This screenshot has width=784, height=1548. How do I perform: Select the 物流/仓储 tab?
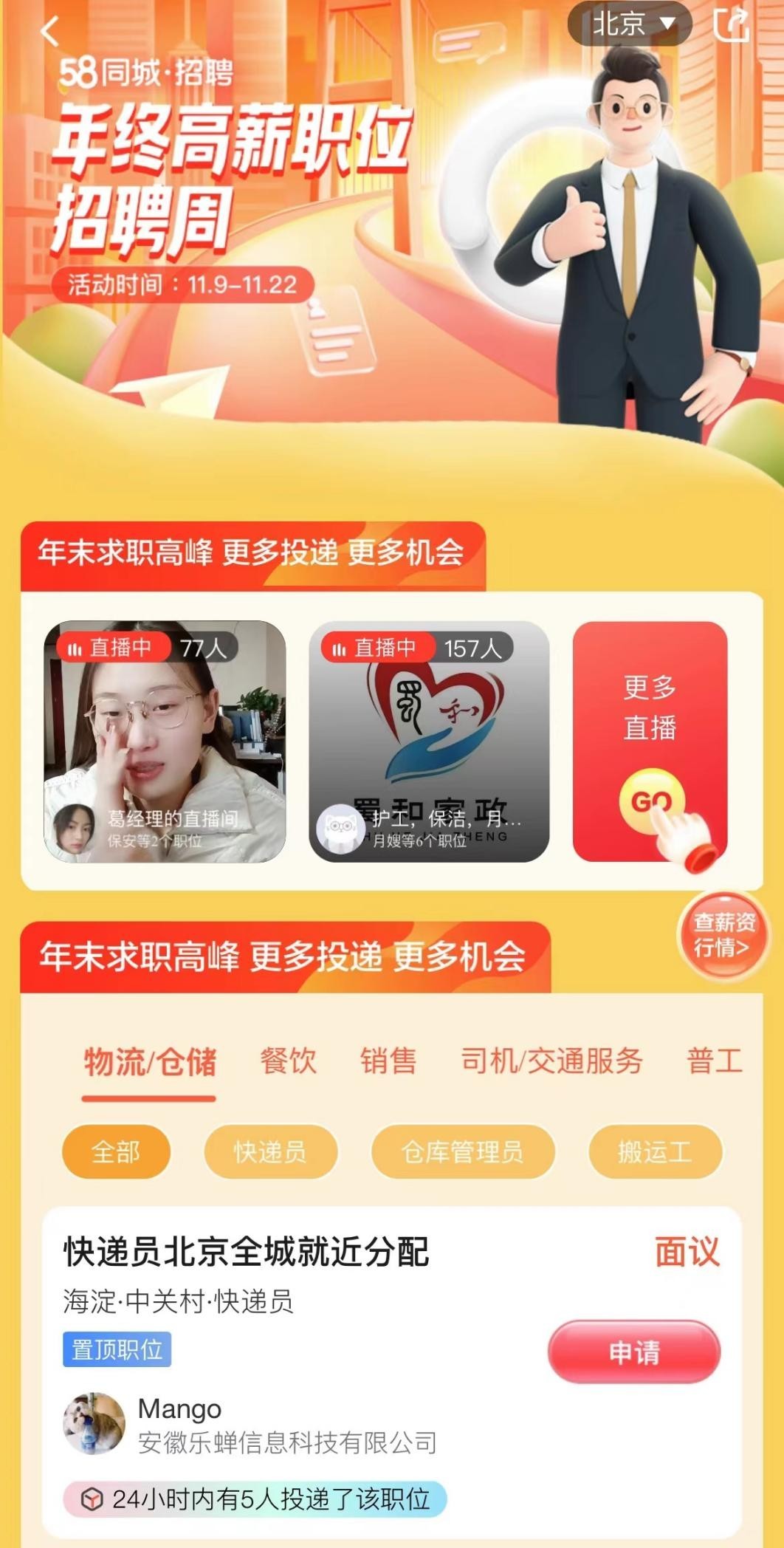click(150, 1062)
